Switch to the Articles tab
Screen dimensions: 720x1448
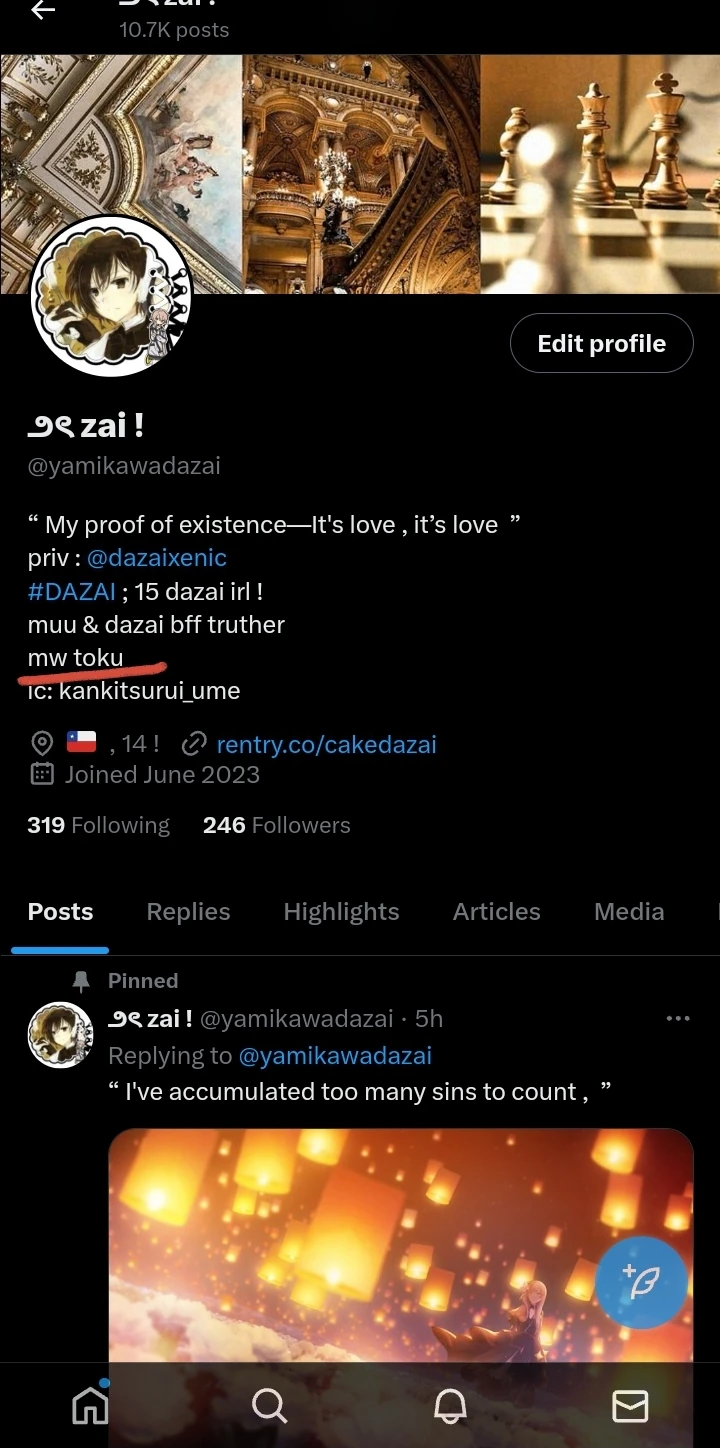click(x=496, y=912)
